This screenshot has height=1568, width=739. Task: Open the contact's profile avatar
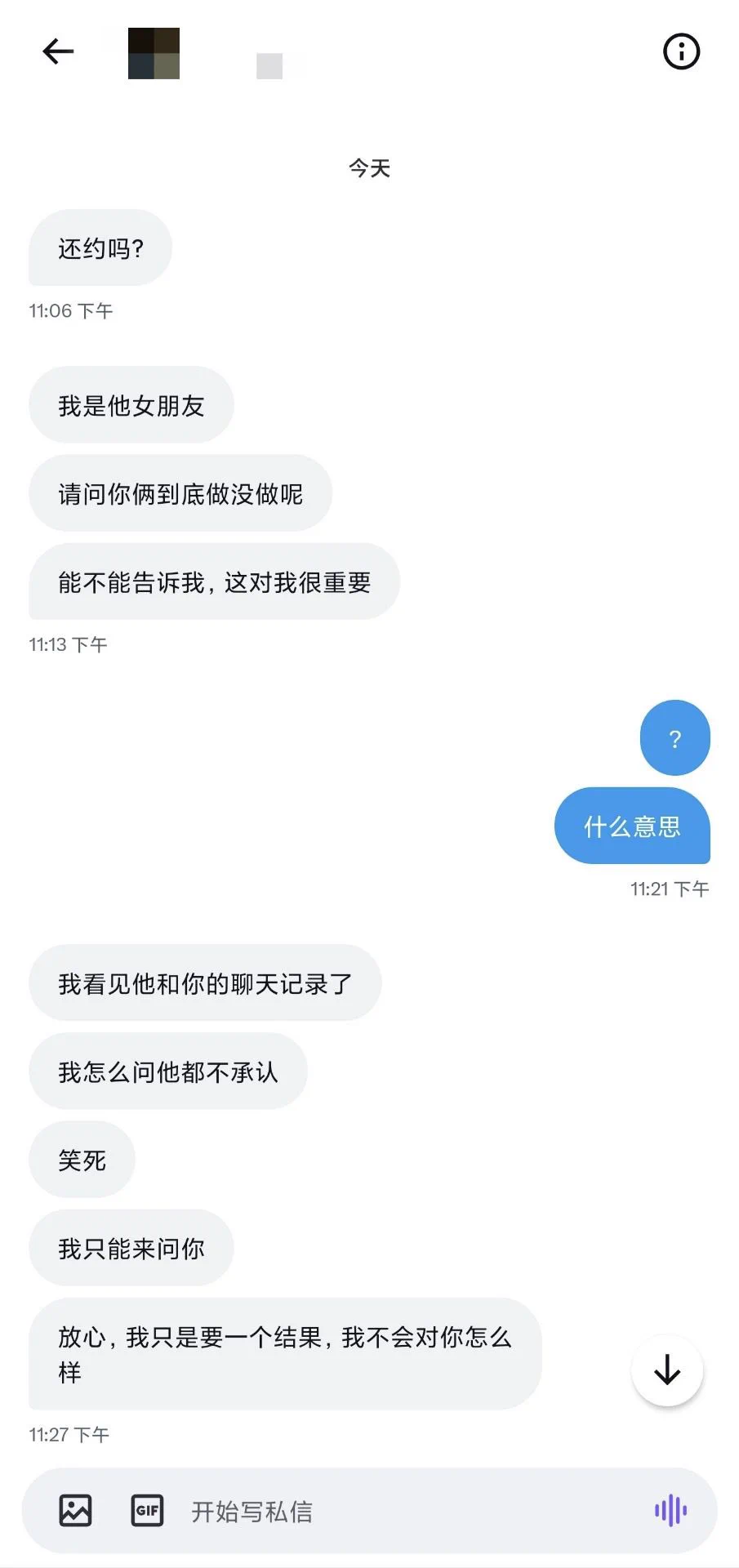[x=154, y=54]
